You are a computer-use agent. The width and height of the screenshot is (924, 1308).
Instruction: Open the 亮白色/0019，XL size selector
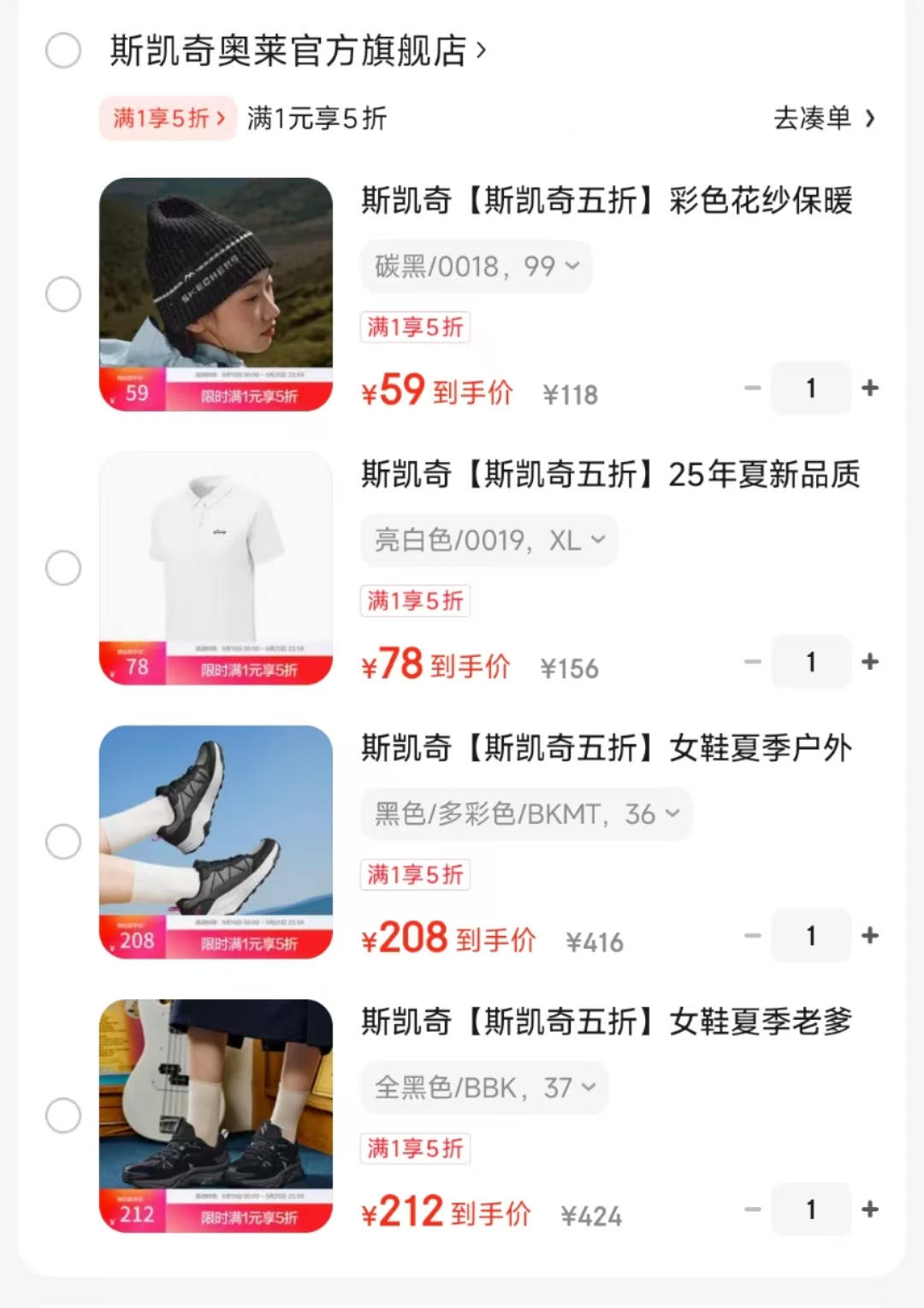[x=489, y=540]
